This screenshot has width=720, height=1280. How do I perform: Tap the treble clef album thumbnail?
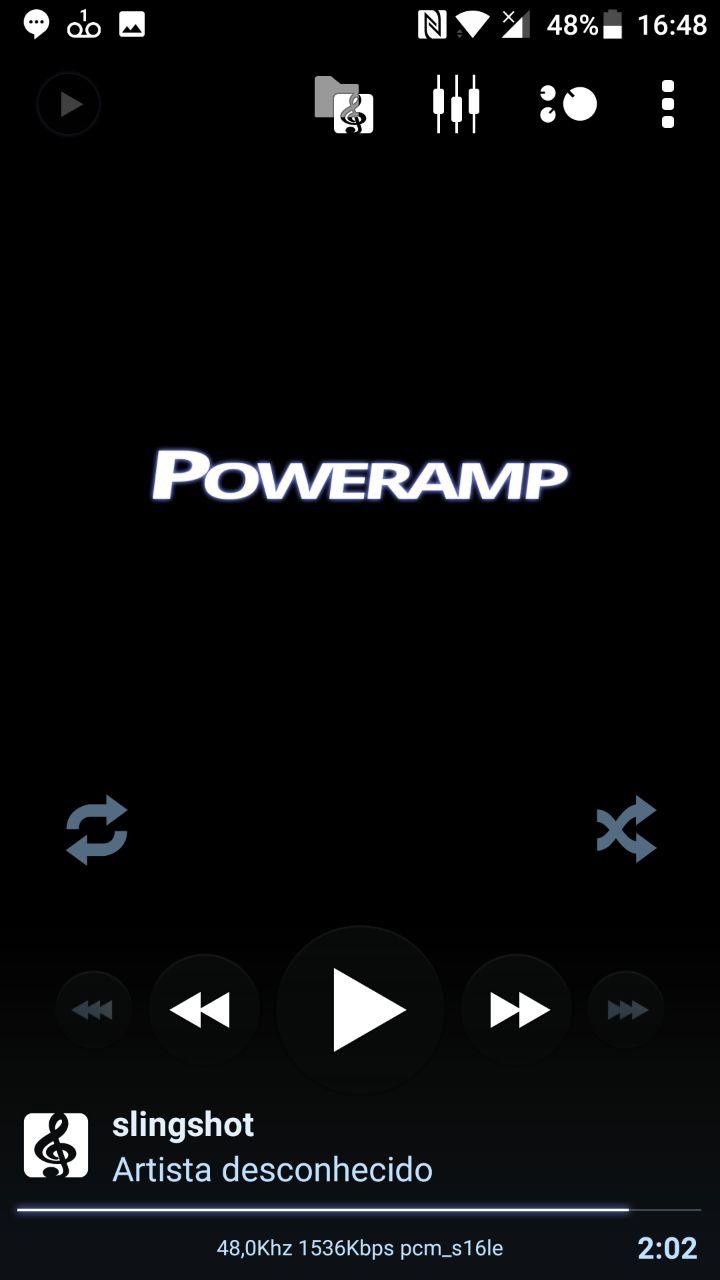(56, 1145)
